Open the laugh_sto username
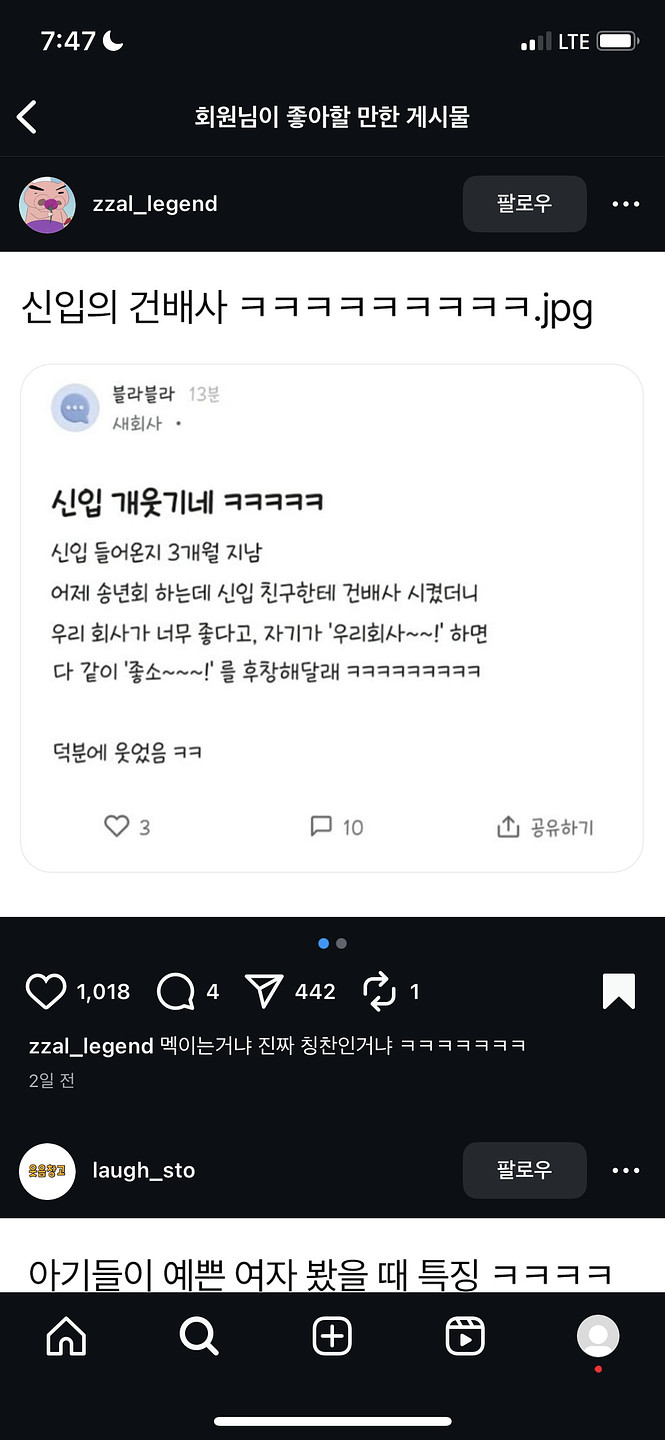 click(143, 1170)
